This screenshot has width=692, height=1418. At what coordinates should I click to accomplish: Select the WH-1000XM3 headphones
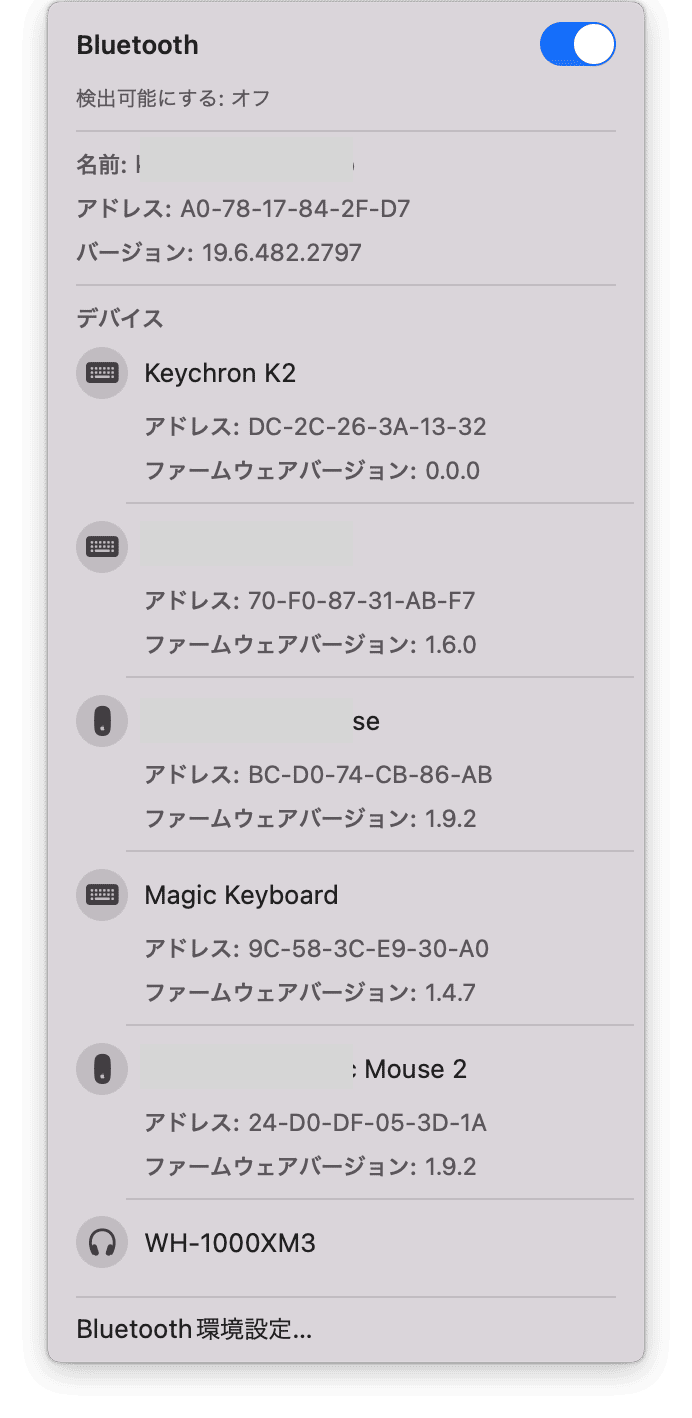(x=230, y=1243)
